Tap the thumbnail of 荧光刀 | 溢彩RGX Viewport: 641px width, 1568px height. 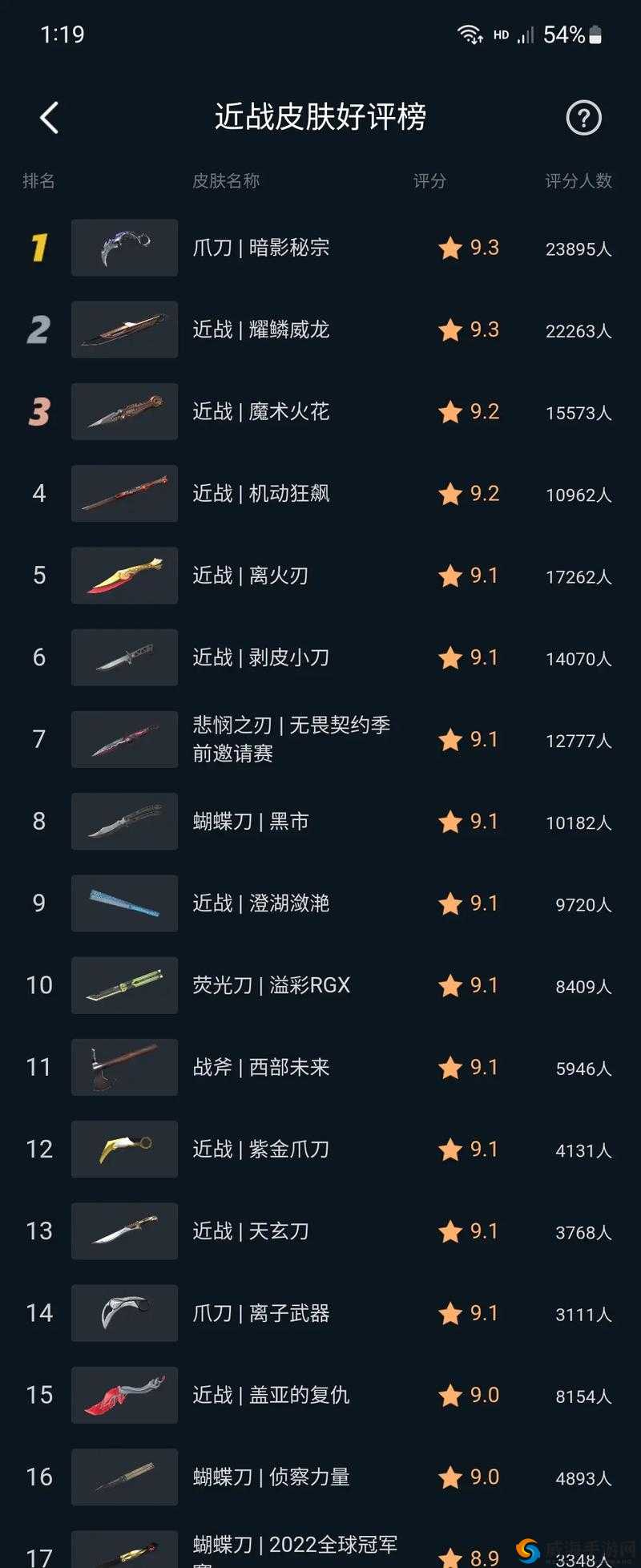(124, 985)
